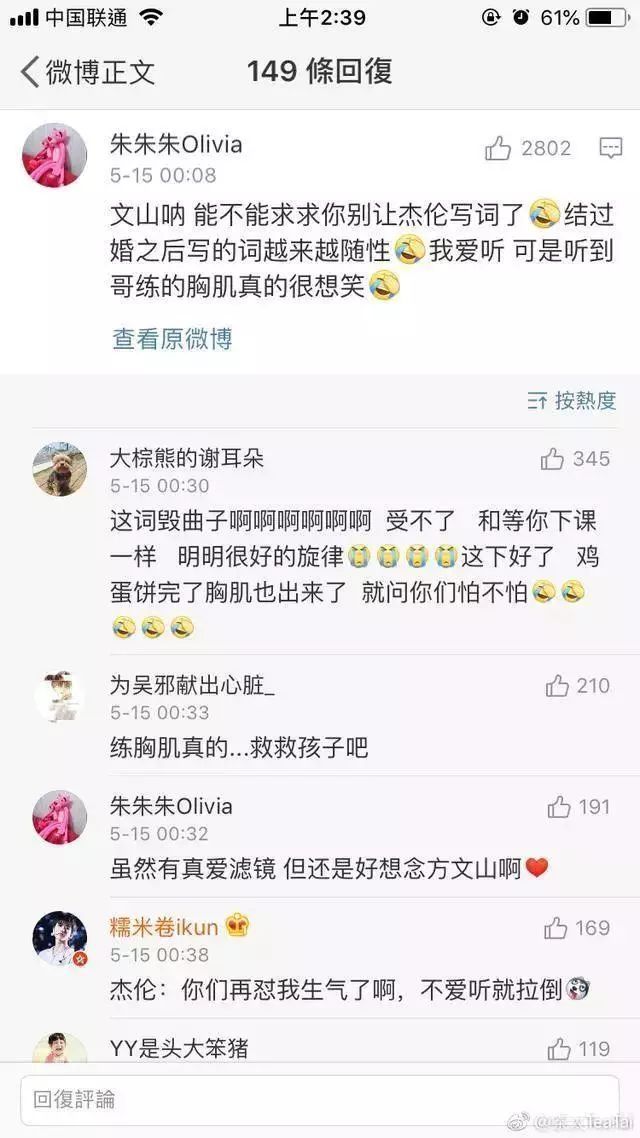Open the 朱朱朱Olivia username on the top comment
The width and height of the screenshot is (640, 1138).
pyautogui.click(x=176, y=145)
